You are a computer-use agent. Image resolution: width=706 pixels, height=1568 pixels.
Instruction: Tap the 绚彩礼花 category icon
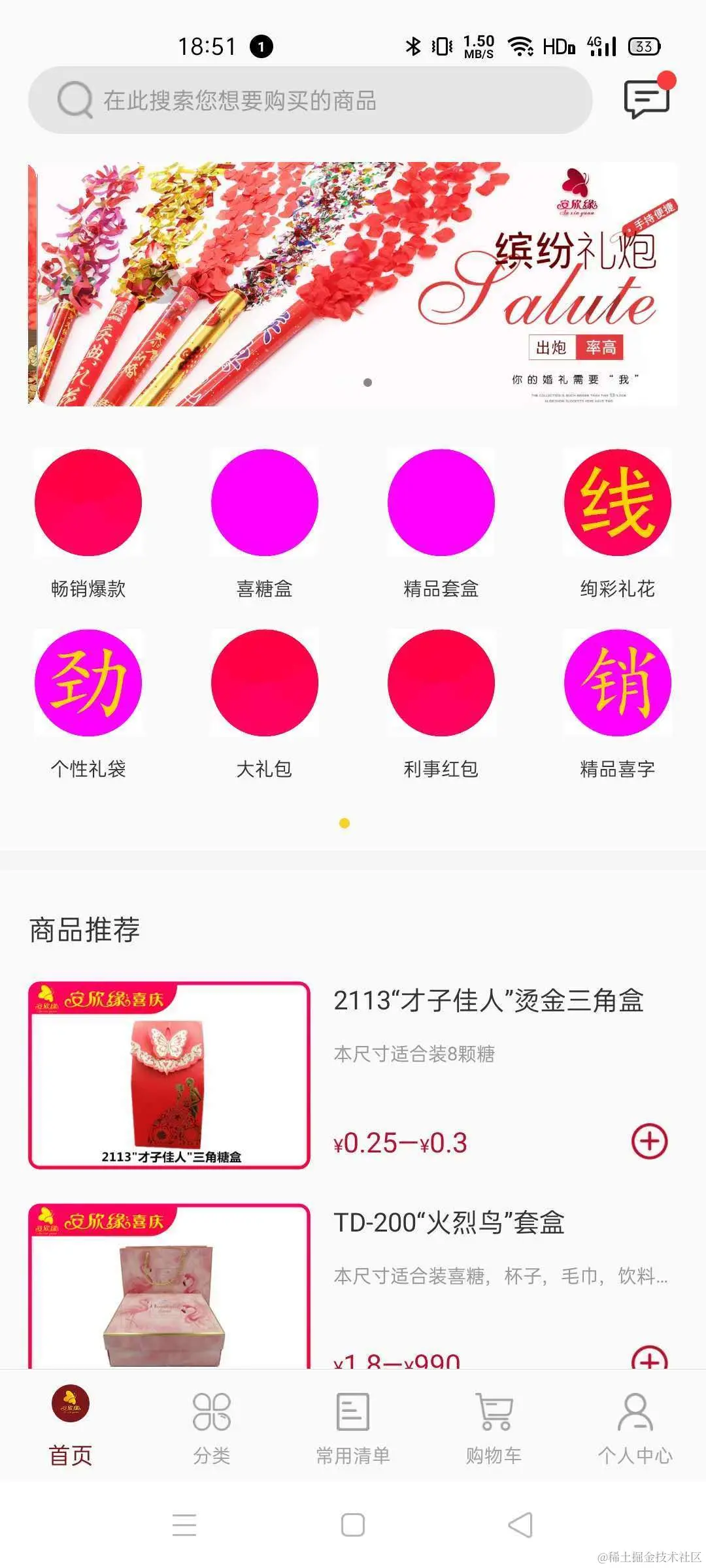pyautogui.click(x=618, y=502)
